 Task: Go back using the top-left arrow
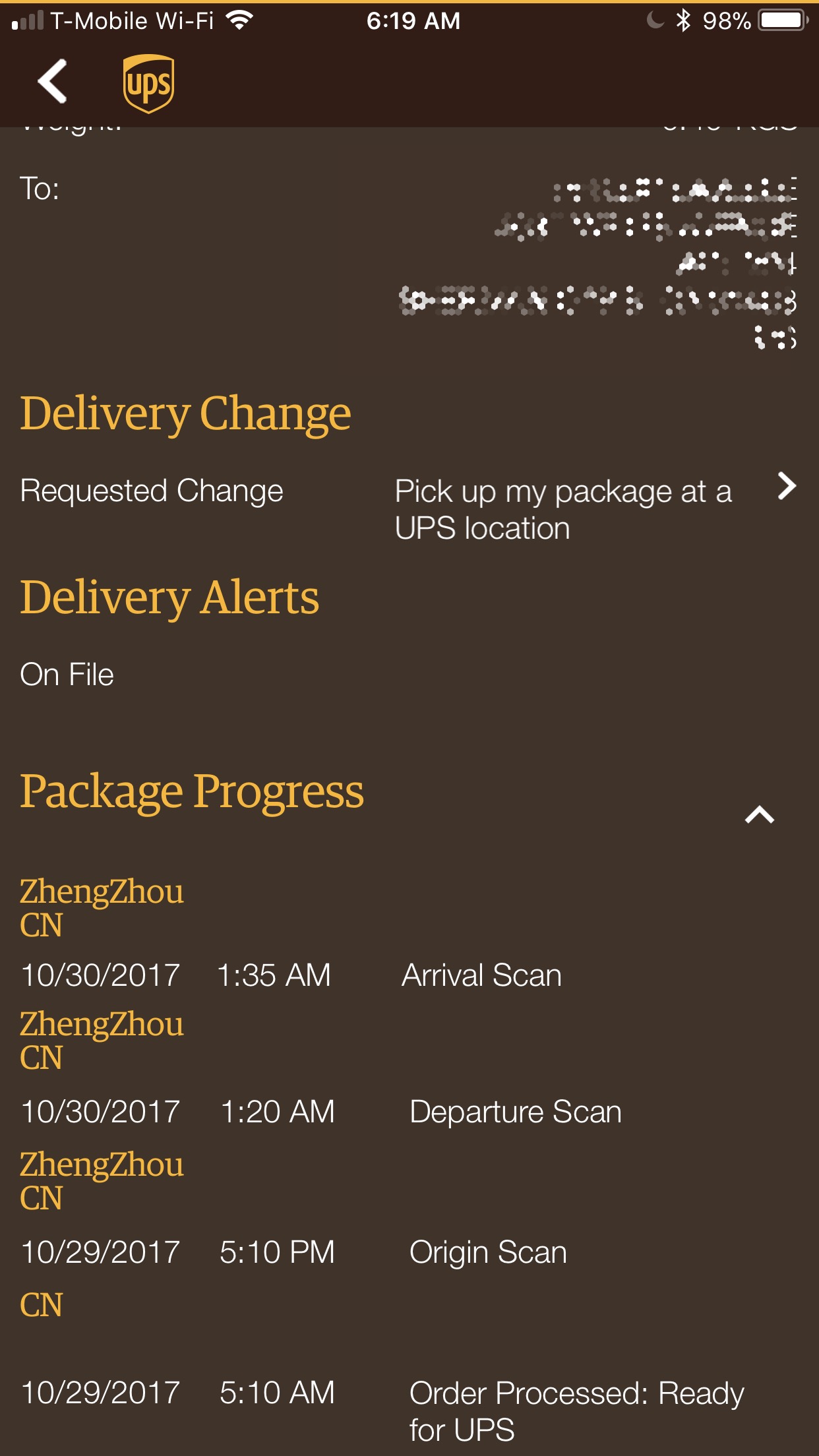53,82
